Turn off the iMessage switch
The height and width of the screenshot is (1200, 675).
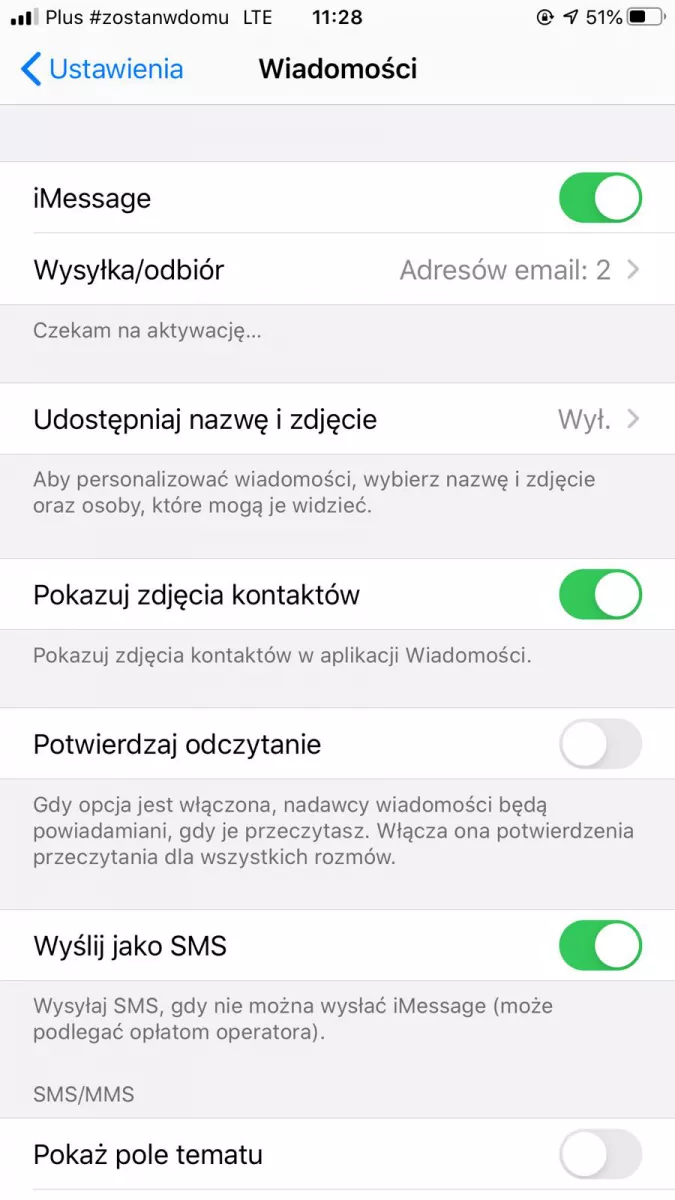[x=600, y=197]
